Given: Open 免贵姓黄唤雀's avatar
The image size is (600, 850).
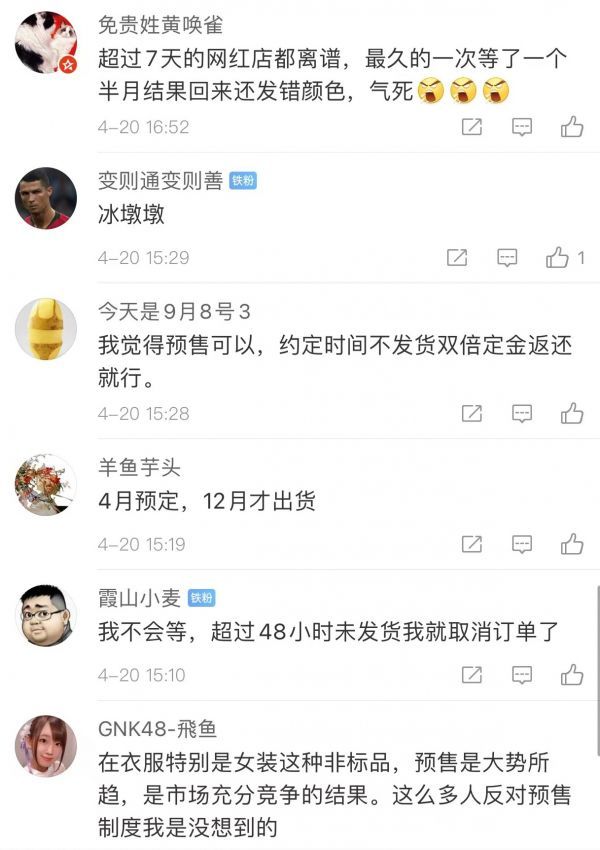Looking at the screenshot, I should coord(46,42).
